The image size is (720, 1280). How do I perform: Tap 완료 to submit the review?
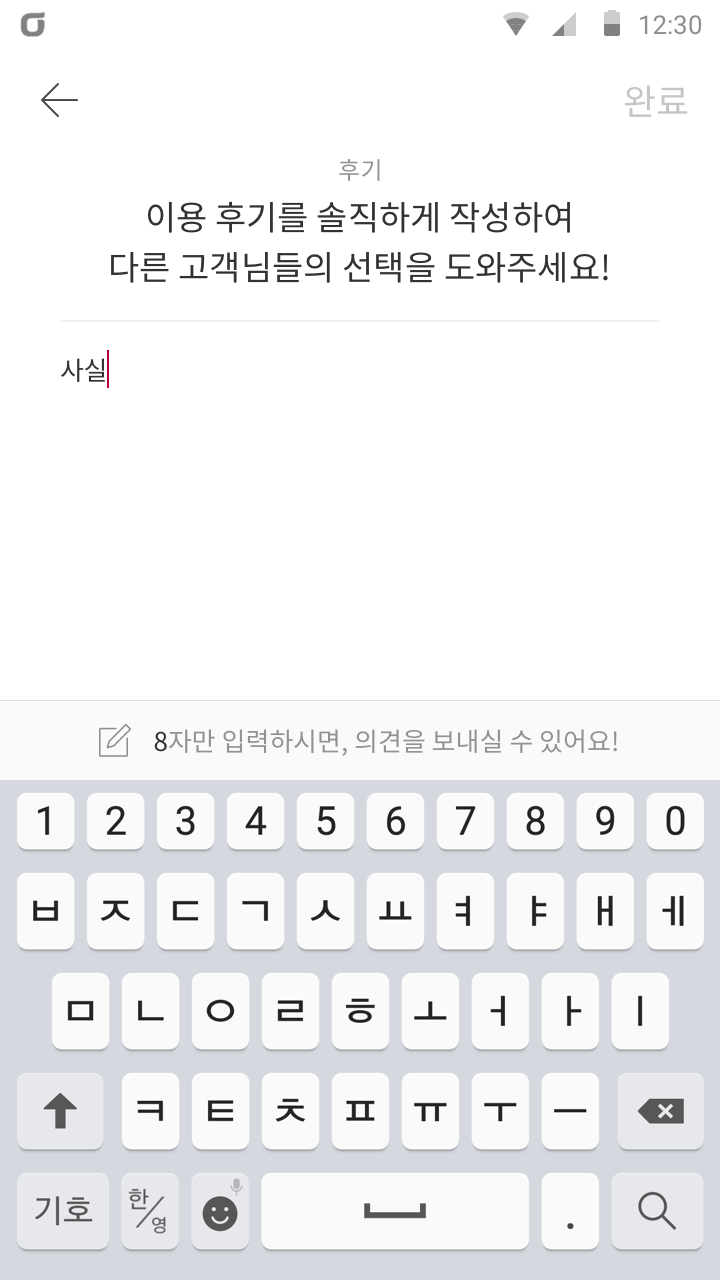coord(655,100)
